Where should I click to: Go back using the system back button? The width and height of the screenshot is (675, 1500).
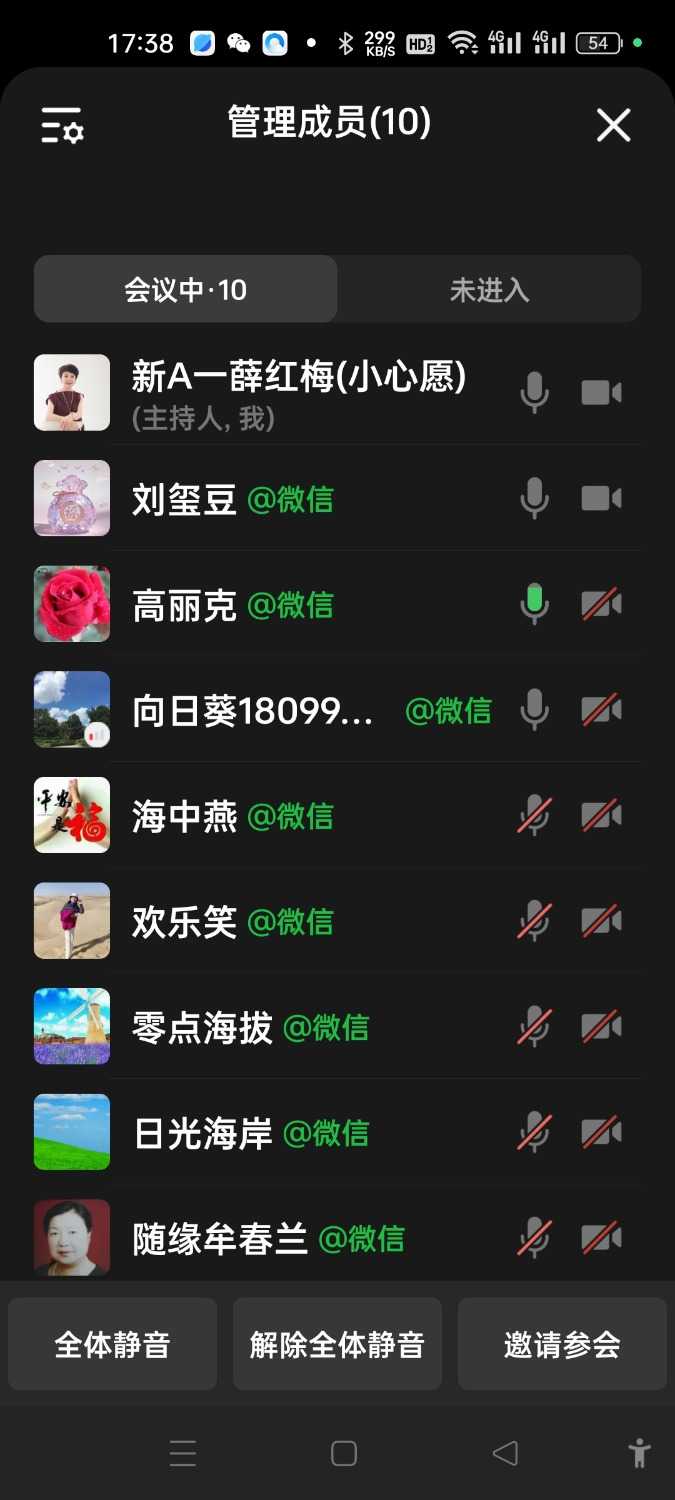[505, 1453]
